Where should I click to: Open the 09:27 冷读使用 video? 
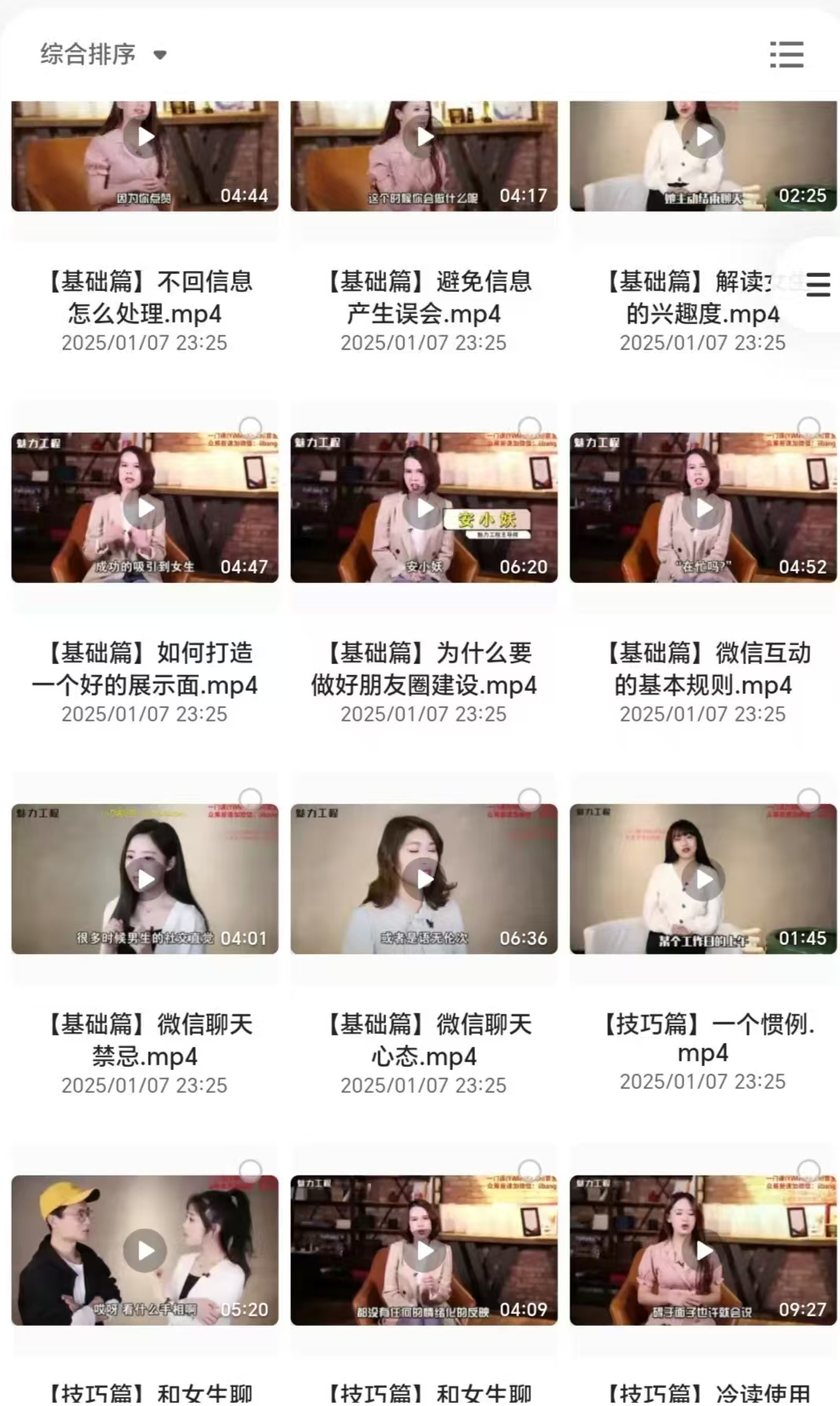(703, 1250)
